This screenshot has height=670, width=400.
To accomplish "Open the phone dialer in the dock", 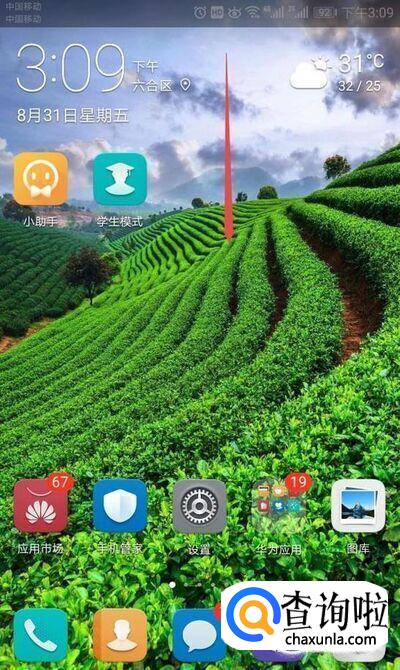I will (x=41, y=635).
